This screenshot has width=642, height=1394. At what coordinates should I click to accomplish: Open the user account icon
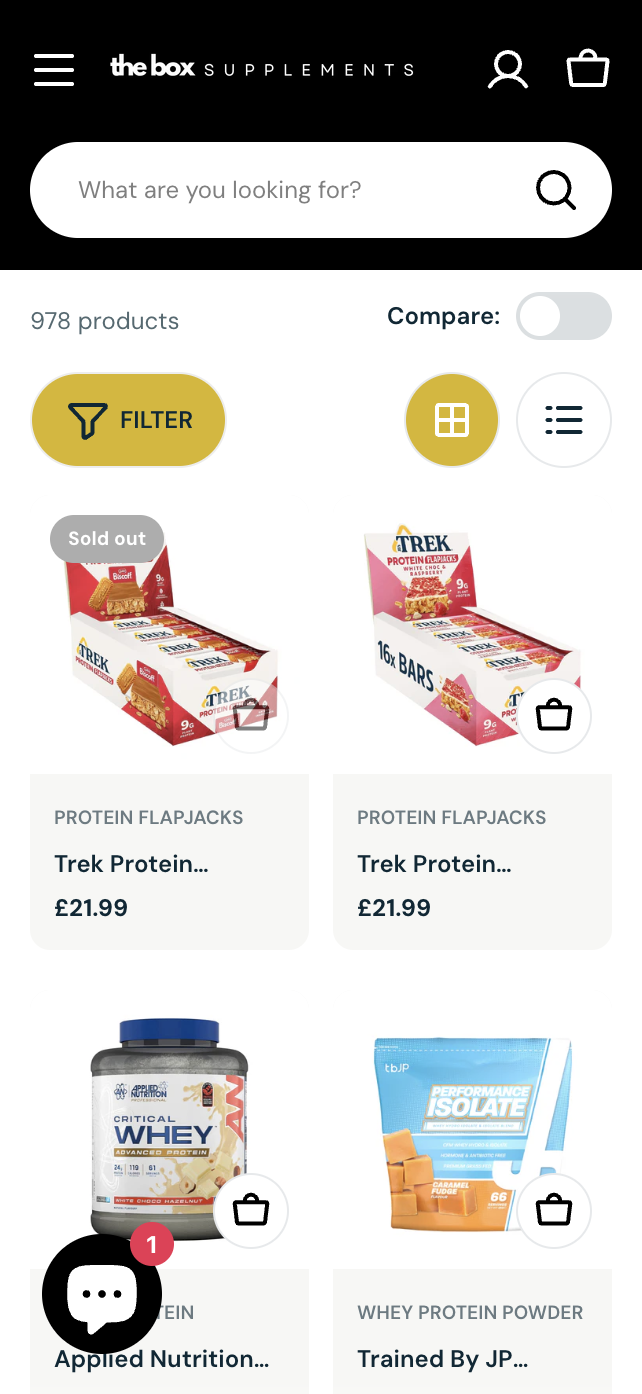pos(508,69)
